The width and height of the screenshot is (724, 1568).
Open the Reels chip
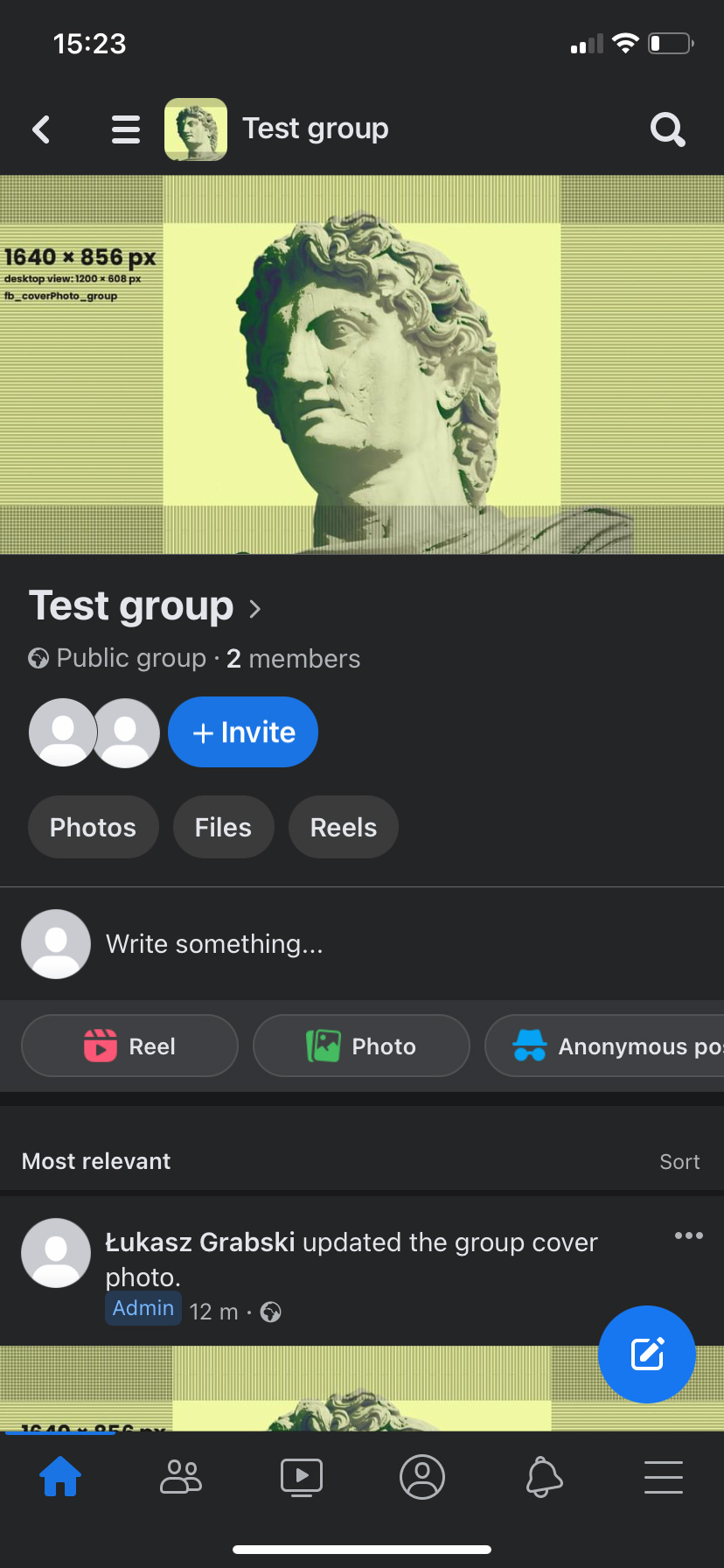(344, 827)
